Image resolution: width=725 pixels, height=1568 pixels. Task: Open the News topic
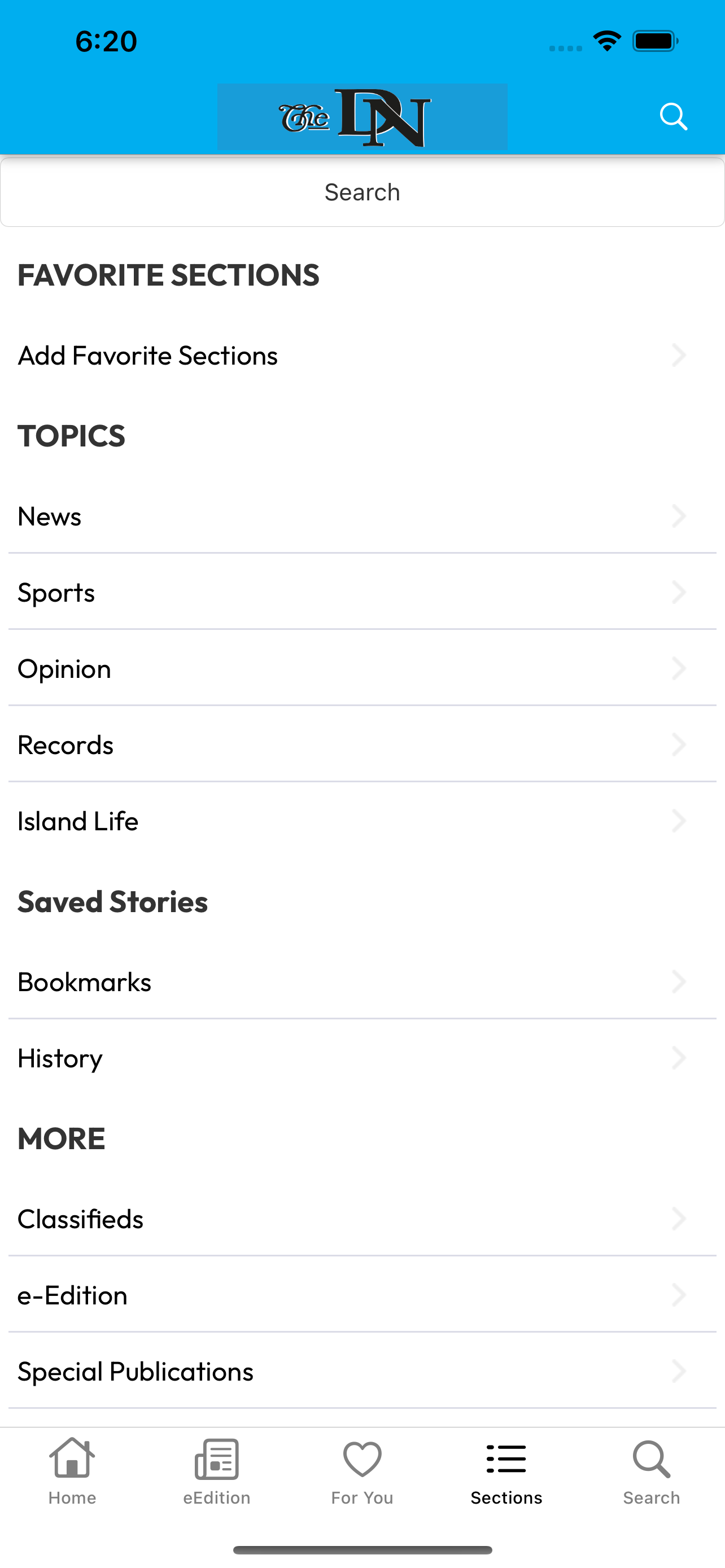click(362, 516)
